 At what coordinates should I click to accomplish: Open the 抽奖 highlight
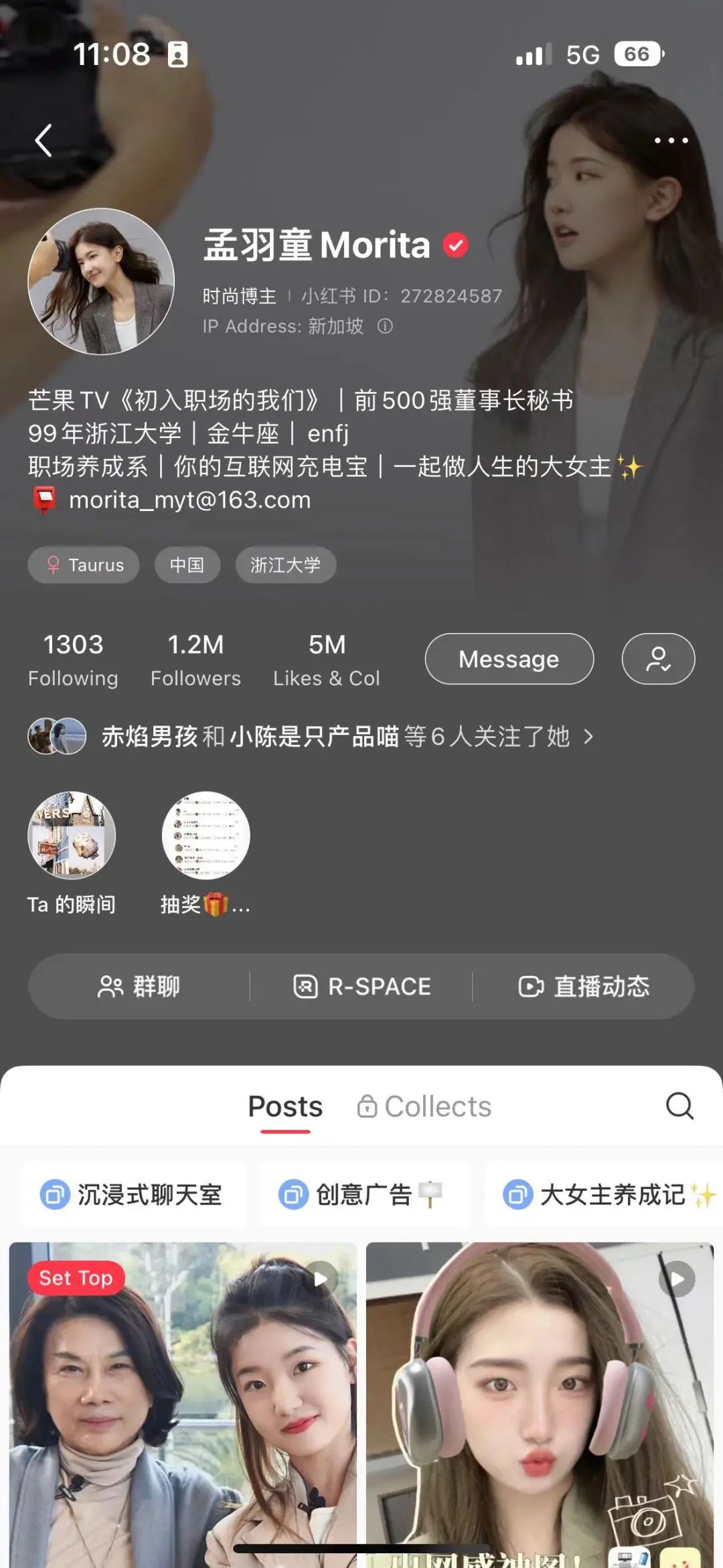tap(206, 836)
